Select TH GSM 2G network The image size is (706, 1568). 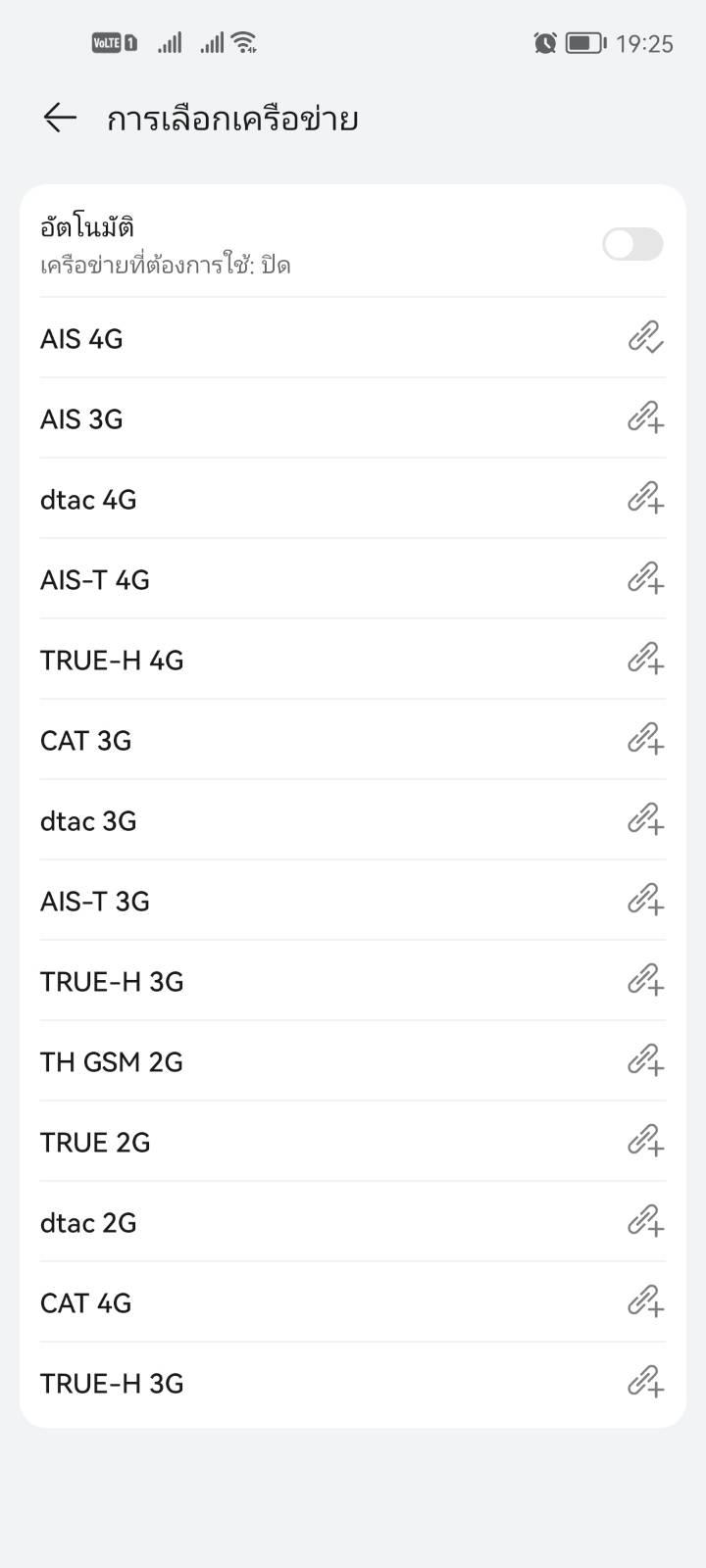(x=353, y=1061)
